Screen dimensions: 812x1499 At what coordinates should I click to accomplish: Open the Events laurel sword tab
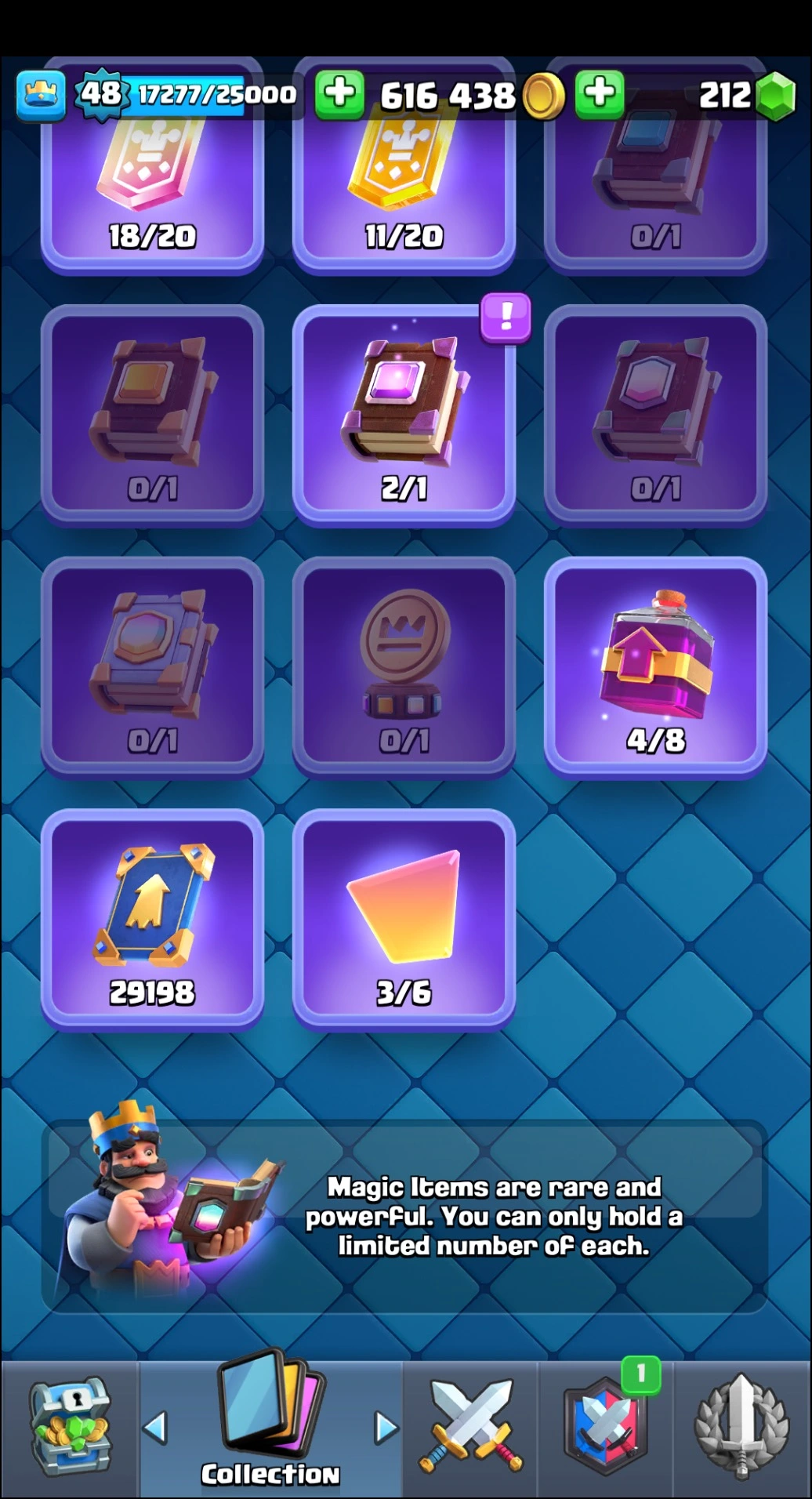pos(741,1427)
